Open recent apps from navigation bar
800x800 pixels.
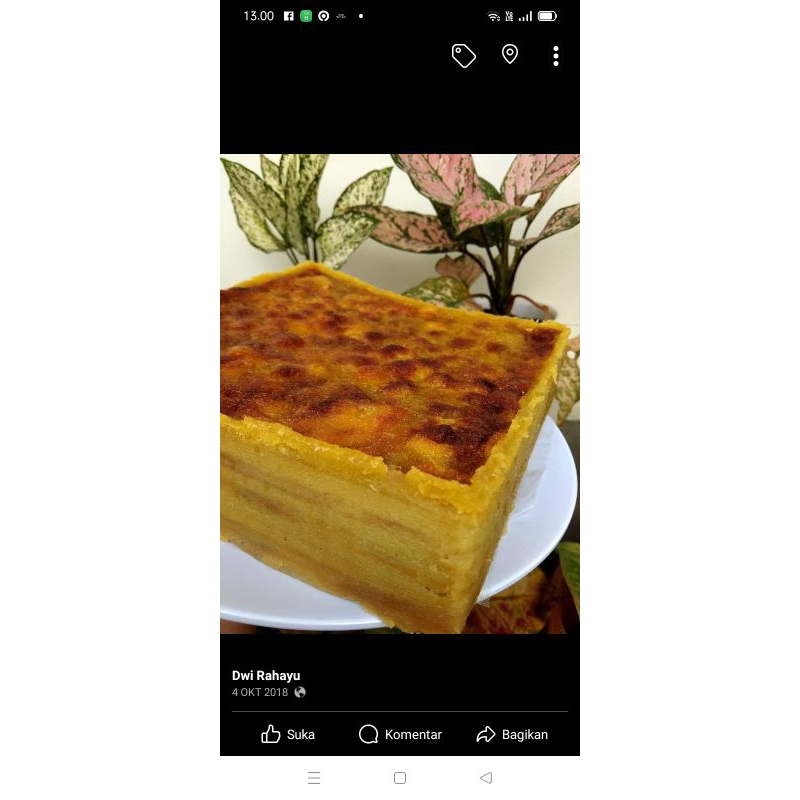314,778
